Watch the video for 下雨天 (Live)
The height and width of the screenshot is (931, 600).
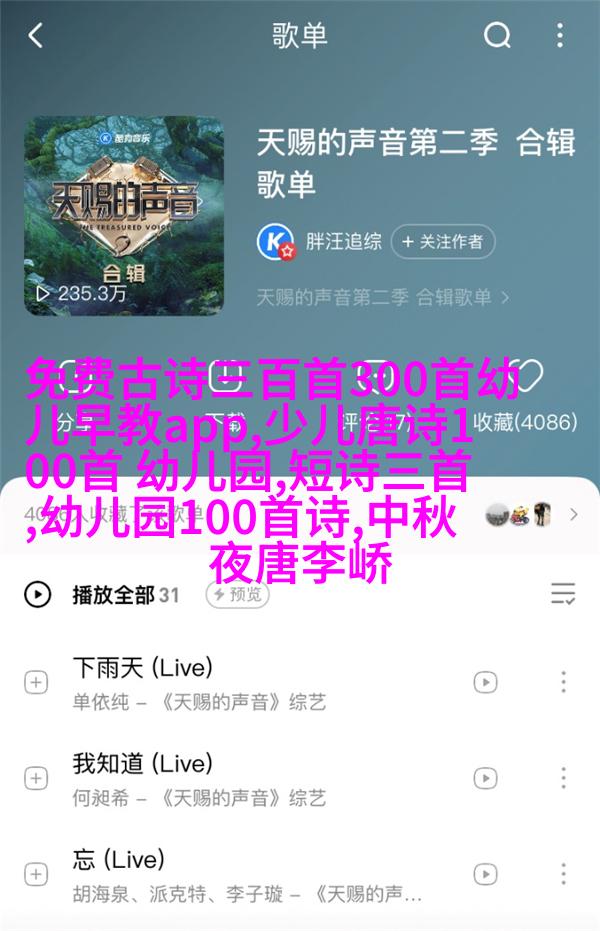485,682
